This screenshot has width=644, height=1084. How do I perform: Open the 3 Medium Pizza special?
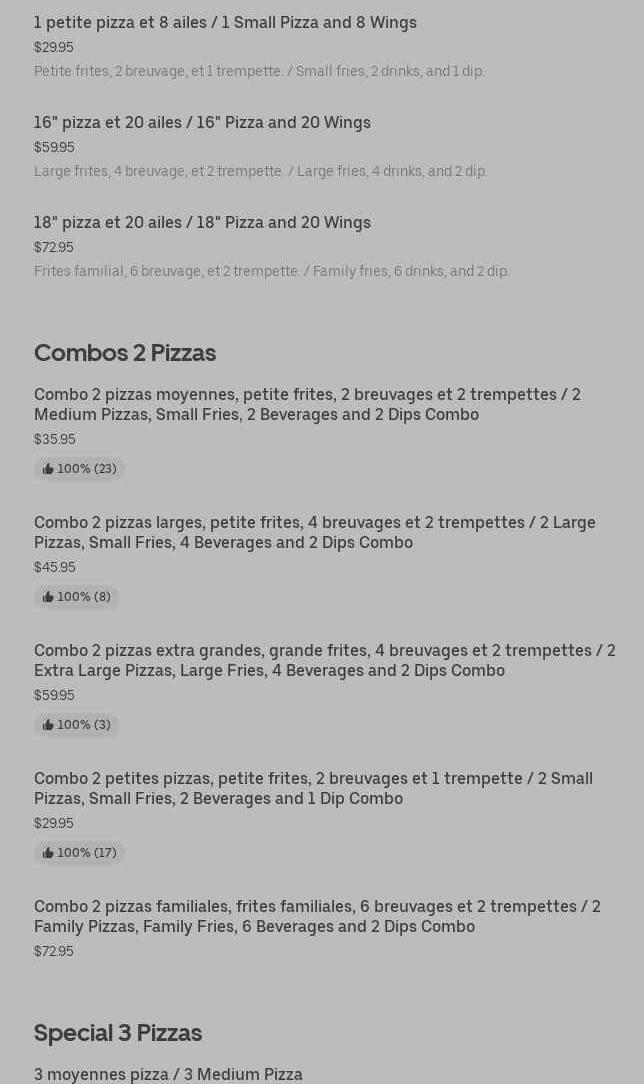pyautogui.click(x=168, y=1074)
